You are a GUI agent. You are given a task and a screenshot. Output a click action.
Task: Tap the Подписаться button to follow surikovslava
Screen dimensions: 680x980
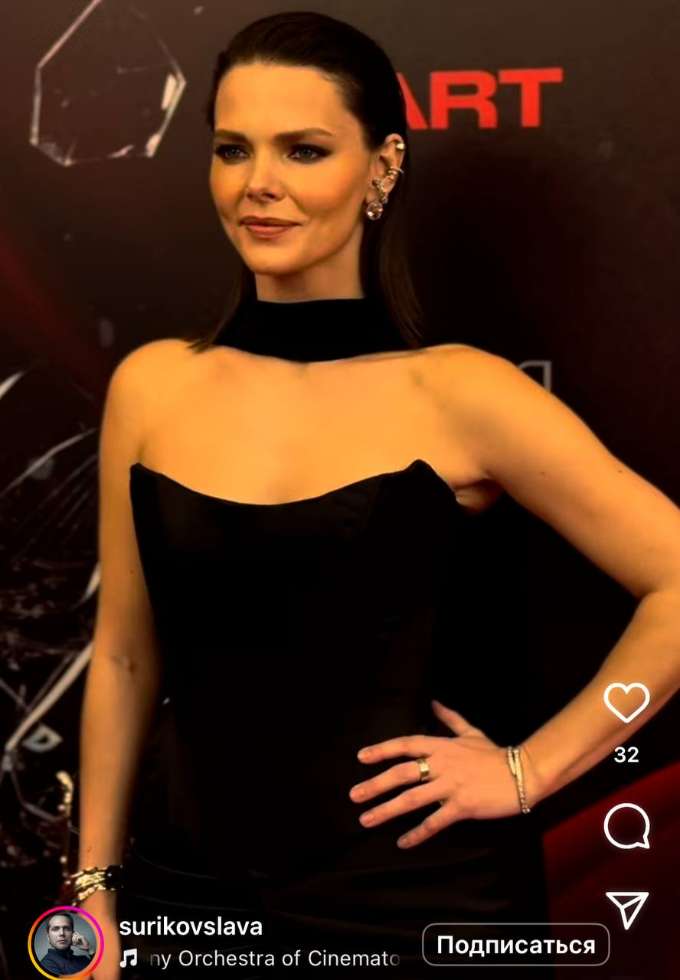pos(515,945)
